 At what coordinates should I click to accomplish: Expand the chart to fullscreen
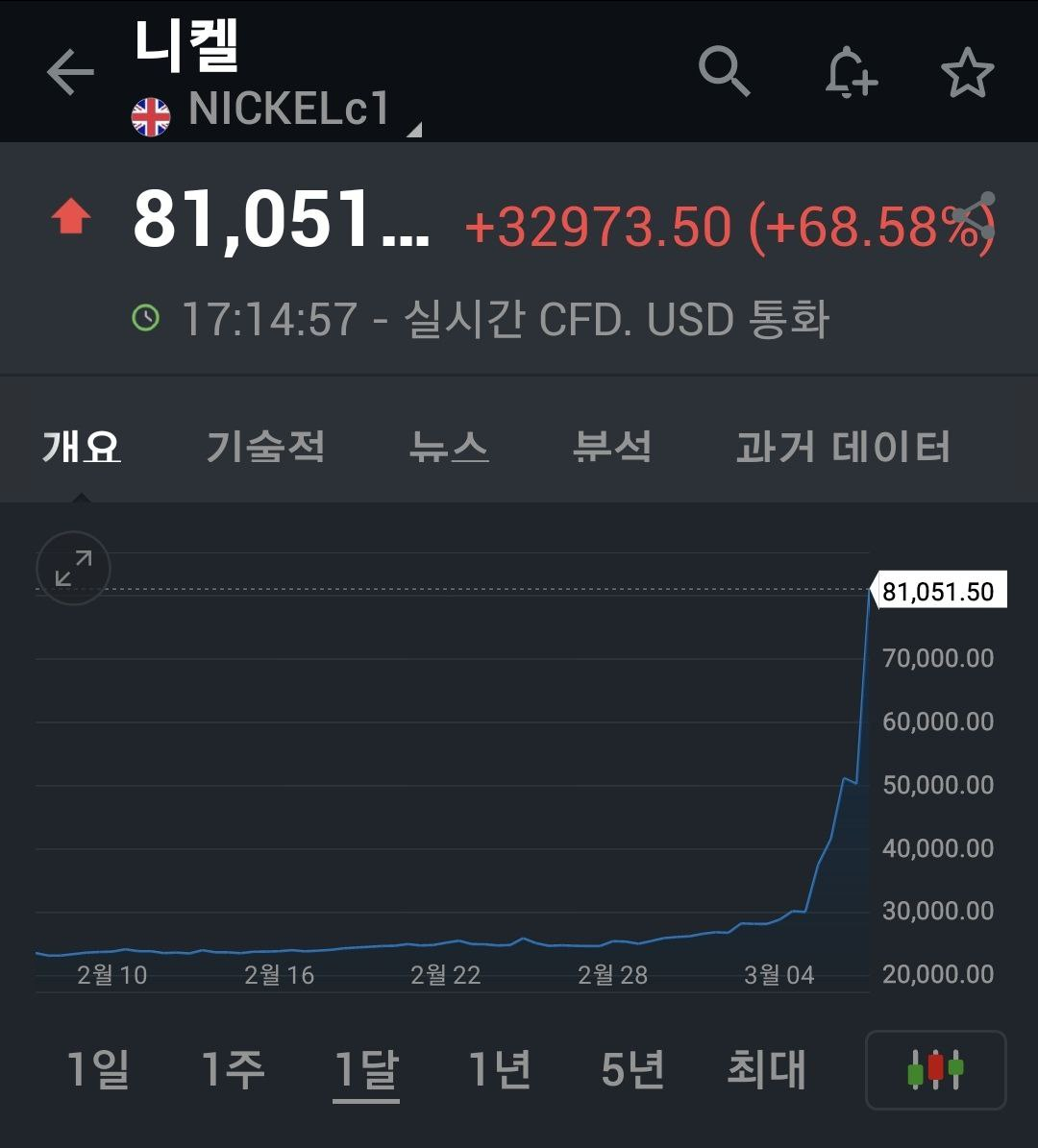(73, 568)
